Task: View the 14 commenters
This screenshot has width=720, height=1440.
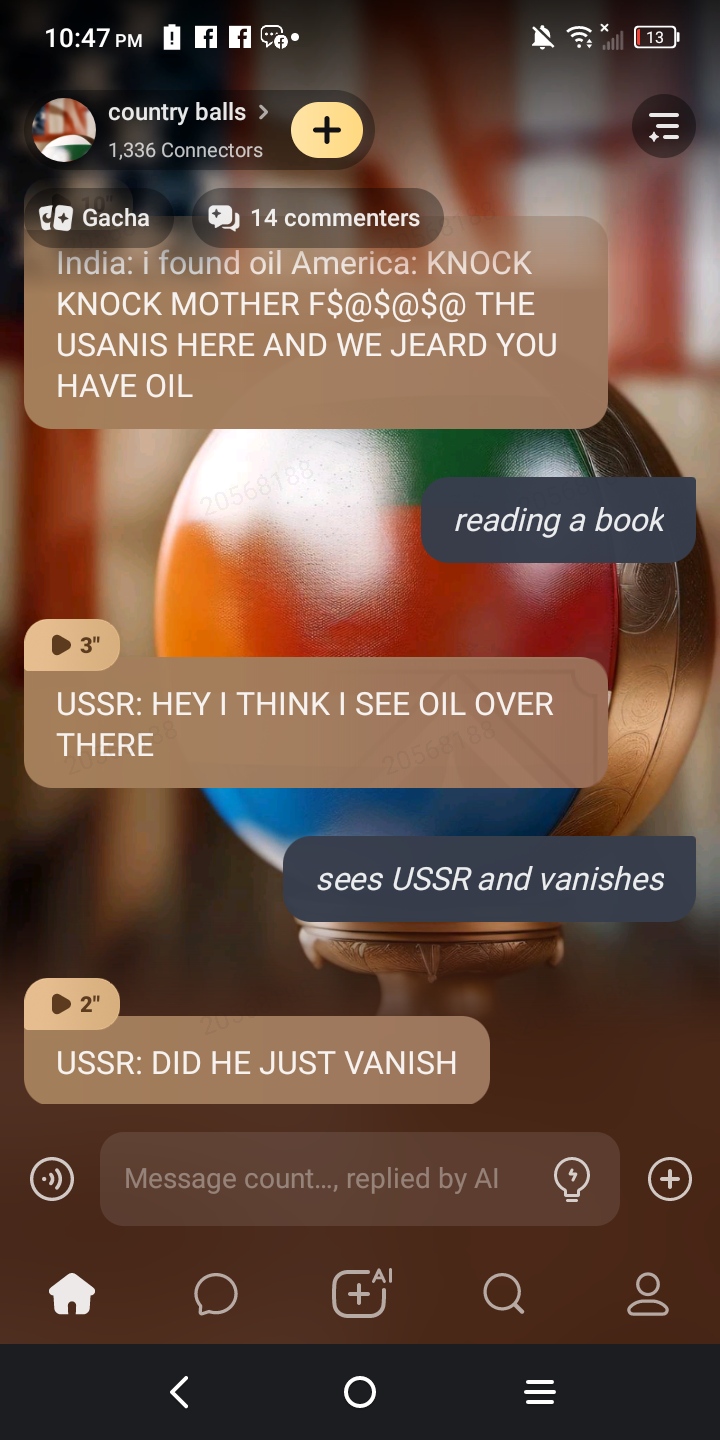Action: (316, 218)
